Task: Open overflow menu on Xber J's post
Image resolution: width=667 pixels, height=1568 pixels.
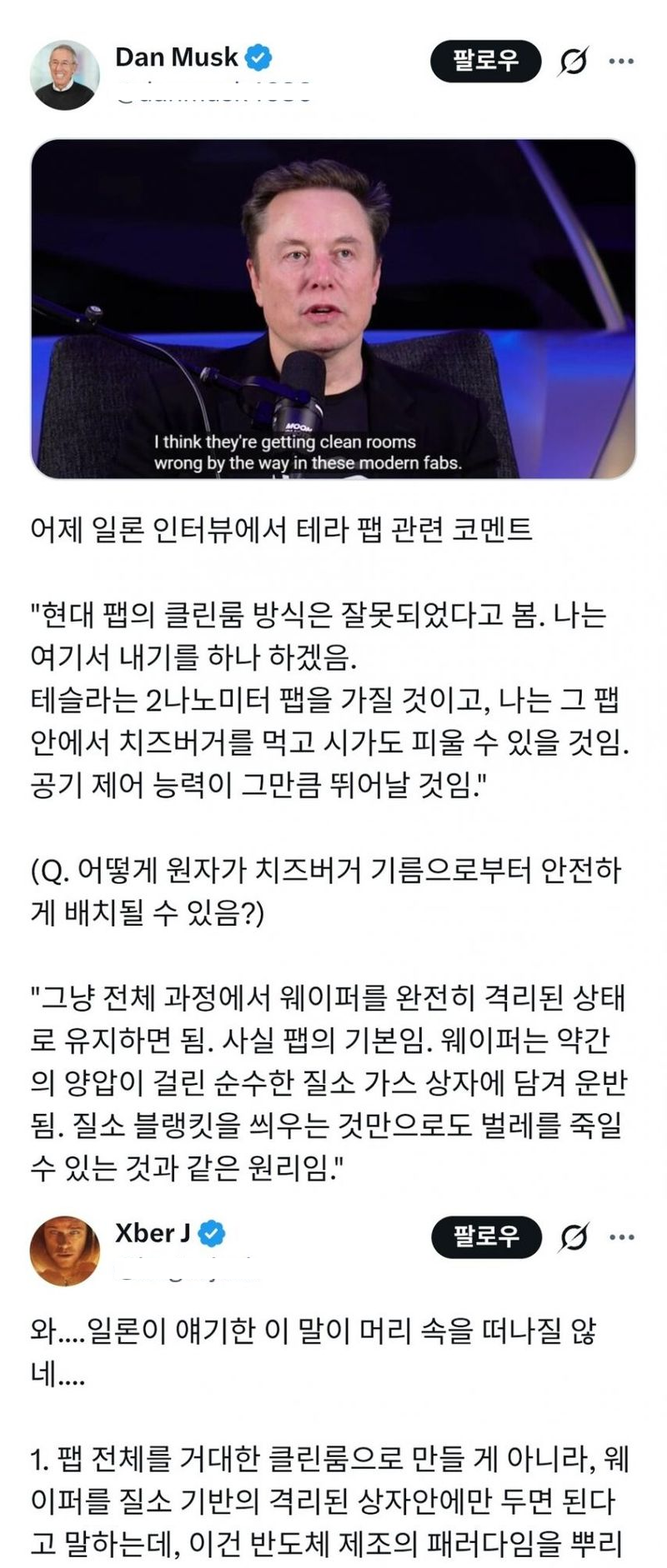Action: click(621, 1237)
